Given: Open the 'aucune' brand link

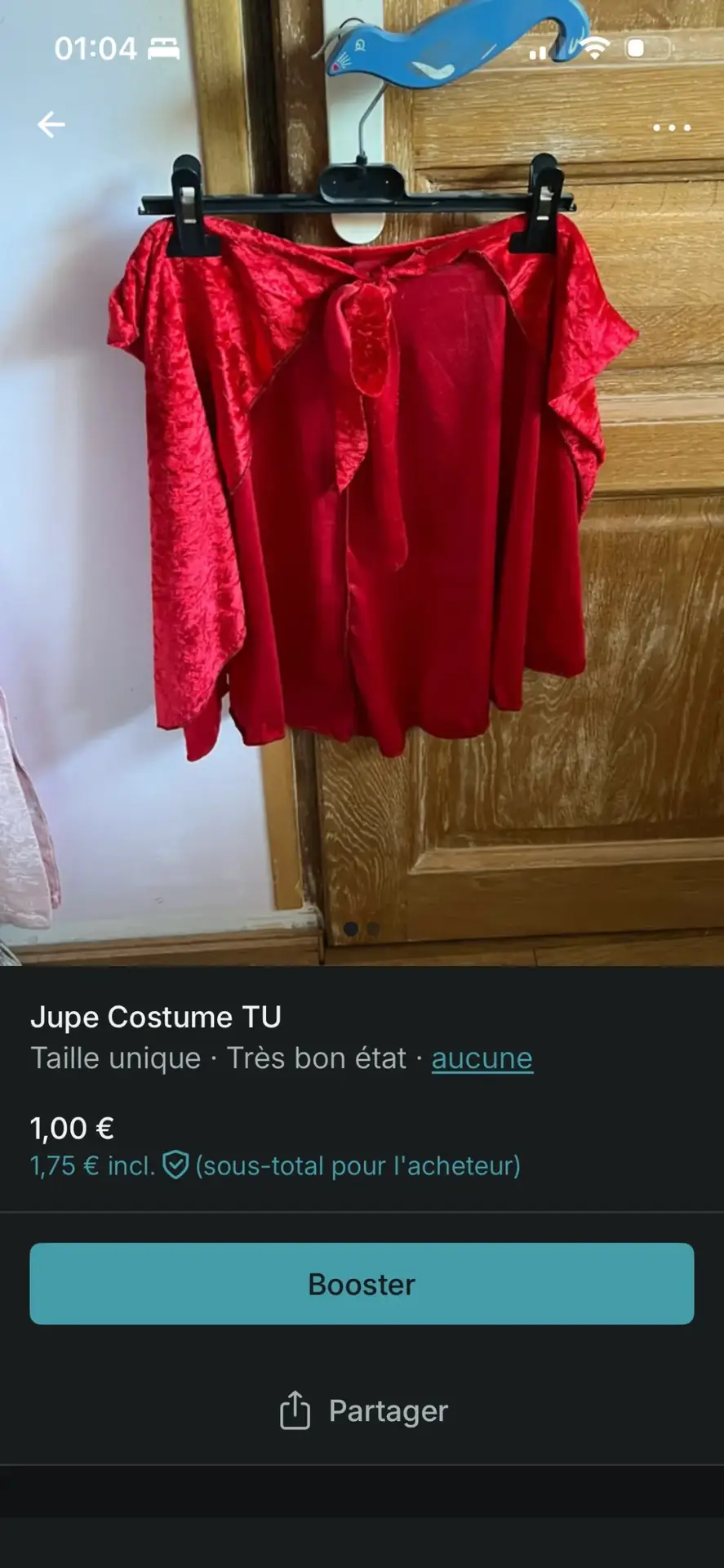Looking at the screenshot, I should click(482, 1058).
